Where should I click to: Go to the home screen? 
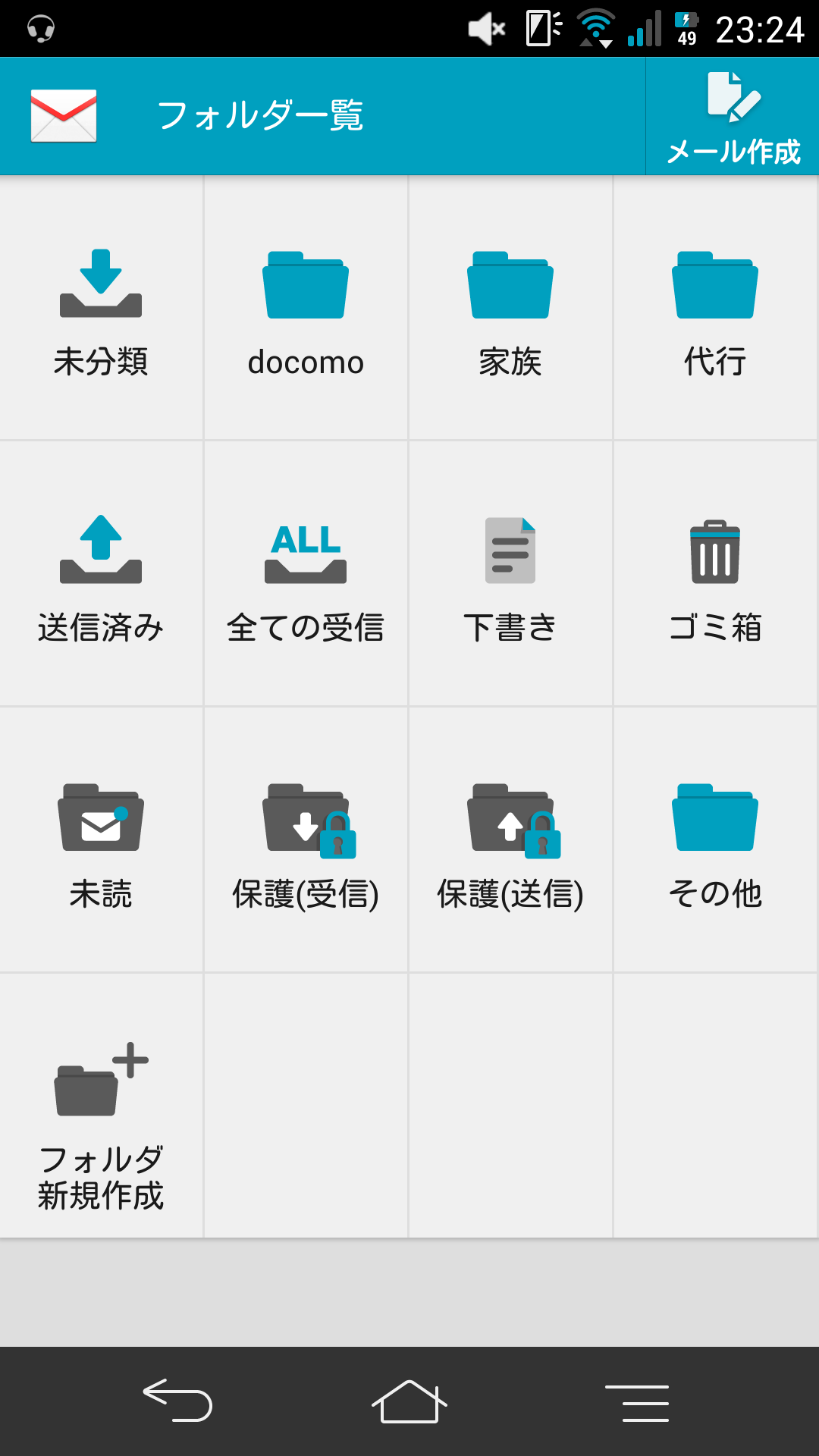click(x=409, y=1401)
